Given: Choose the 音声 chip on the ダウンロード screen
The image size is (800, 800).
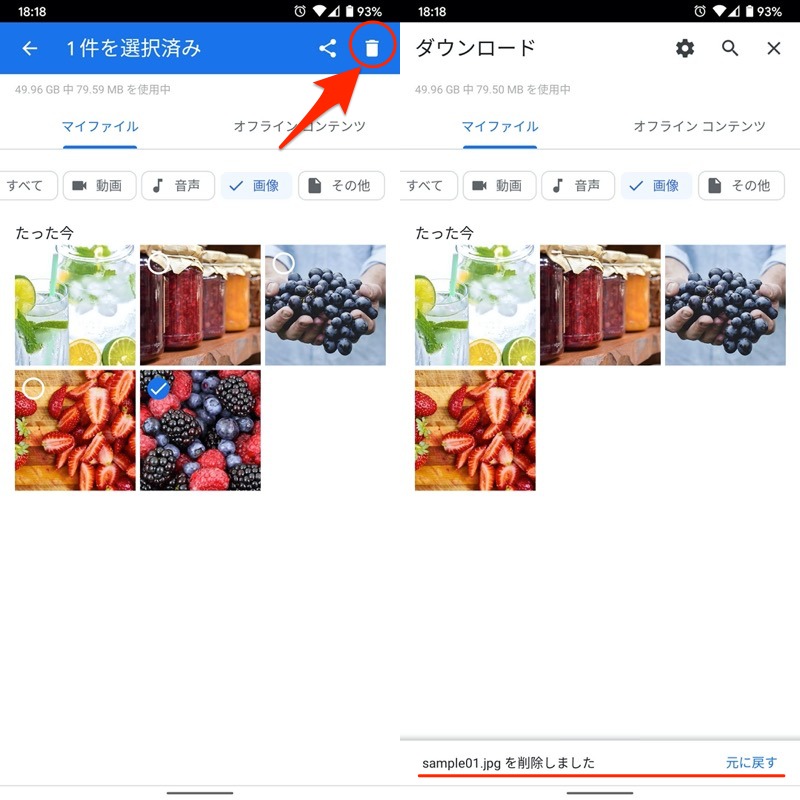Looking at the screenshot, I should (578, 186).
